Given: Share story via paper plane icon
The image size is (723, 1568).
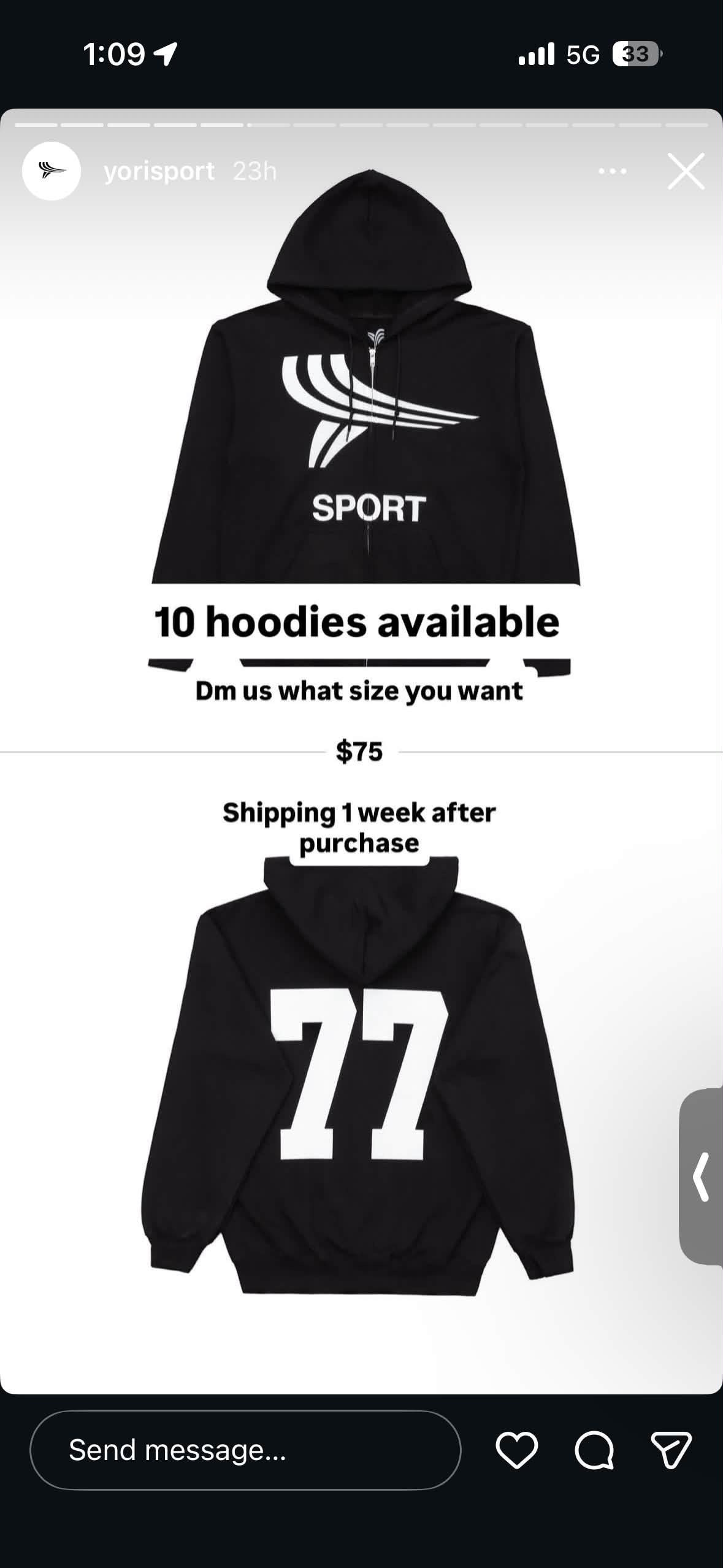Looking at the screenshot, I should click(x=671, y=1450).
